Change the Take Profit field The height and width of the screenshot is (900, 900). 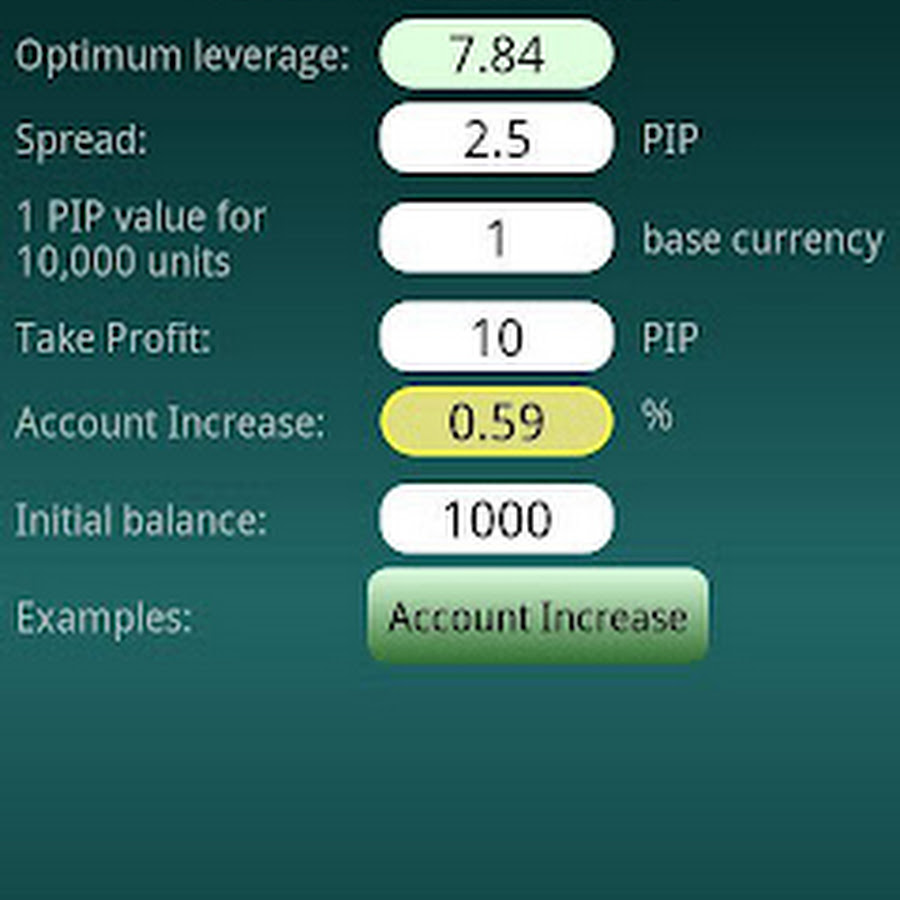pyautogui.click(x=496, y=337)
